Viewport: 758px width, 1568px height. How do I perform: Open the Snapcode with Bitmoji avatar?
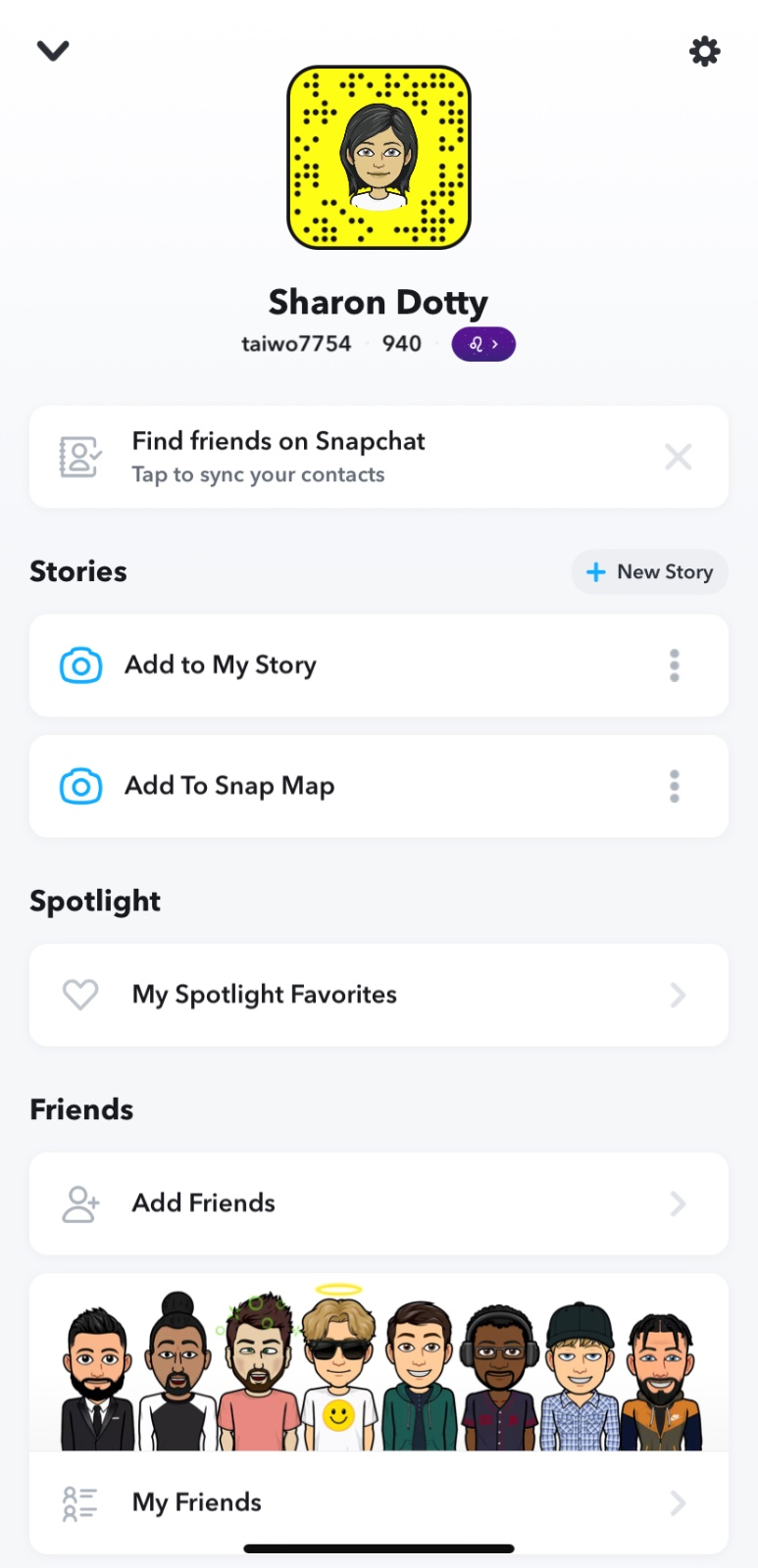coord(379,158)
